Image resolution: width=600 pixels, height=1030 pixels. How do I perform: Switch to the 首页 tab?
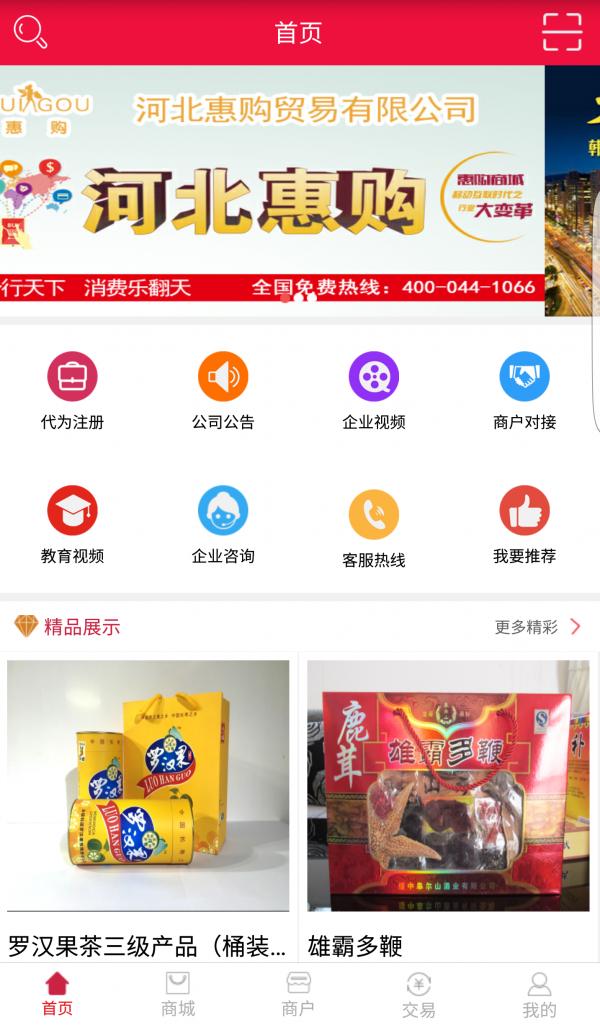(58, 994)
